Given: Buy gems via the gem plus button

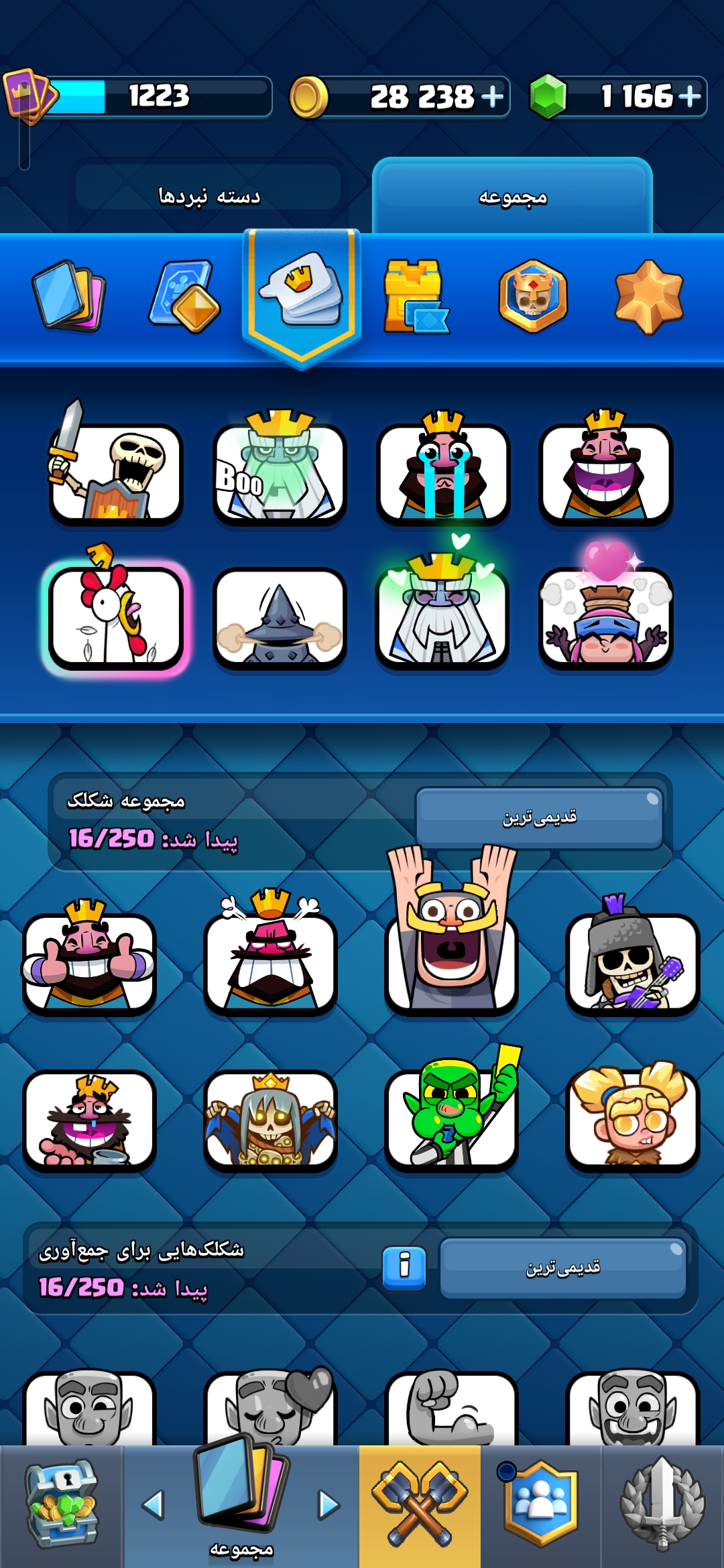Looking at the screenshot, I should (x=689, y=96).
